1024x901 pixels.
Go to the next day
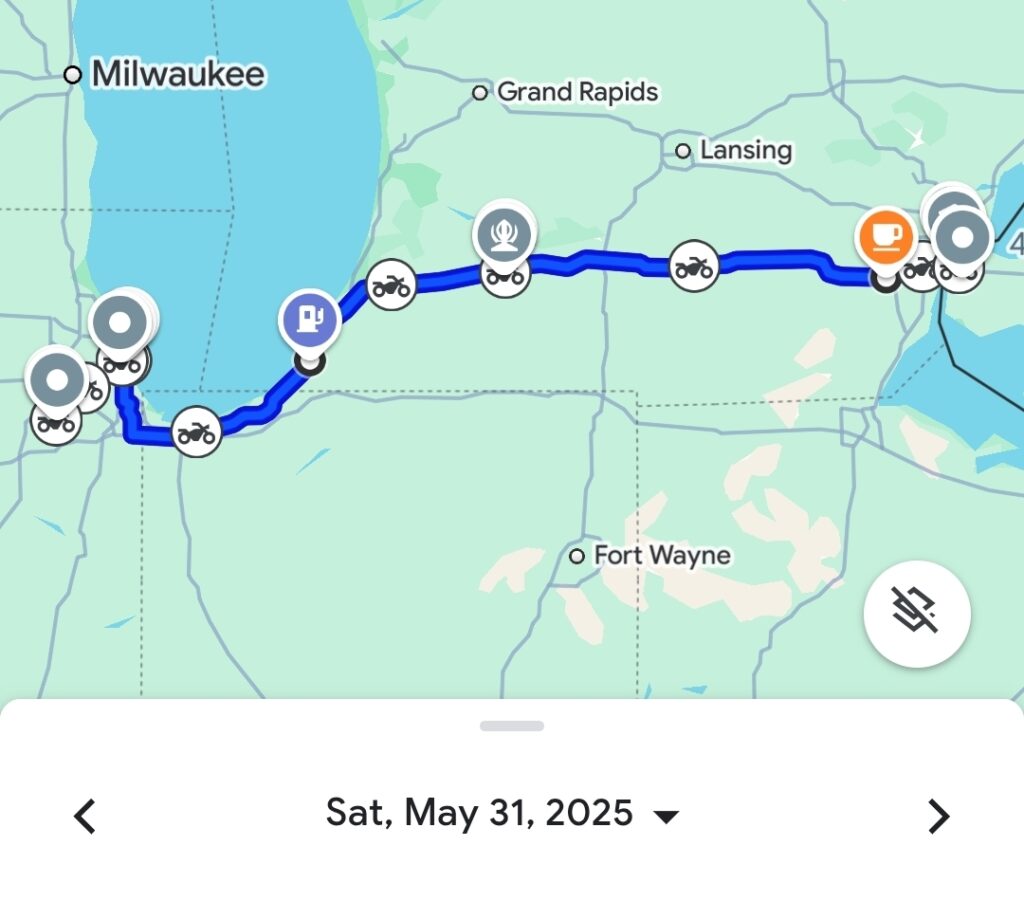(x=937, y=816)
